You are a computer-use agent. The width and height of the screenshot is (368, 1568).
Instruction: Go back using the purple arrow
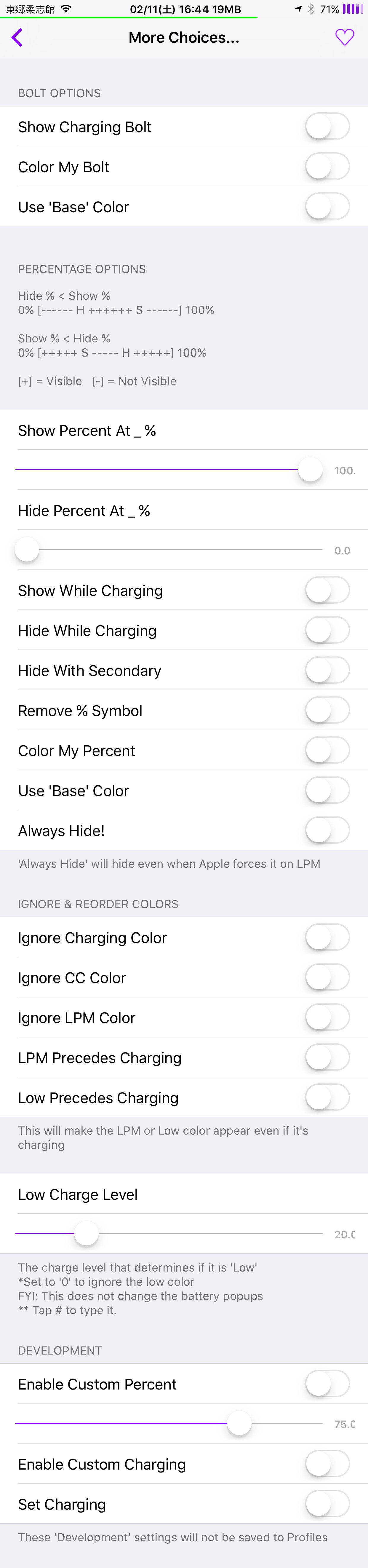click(x=17, y=38)
